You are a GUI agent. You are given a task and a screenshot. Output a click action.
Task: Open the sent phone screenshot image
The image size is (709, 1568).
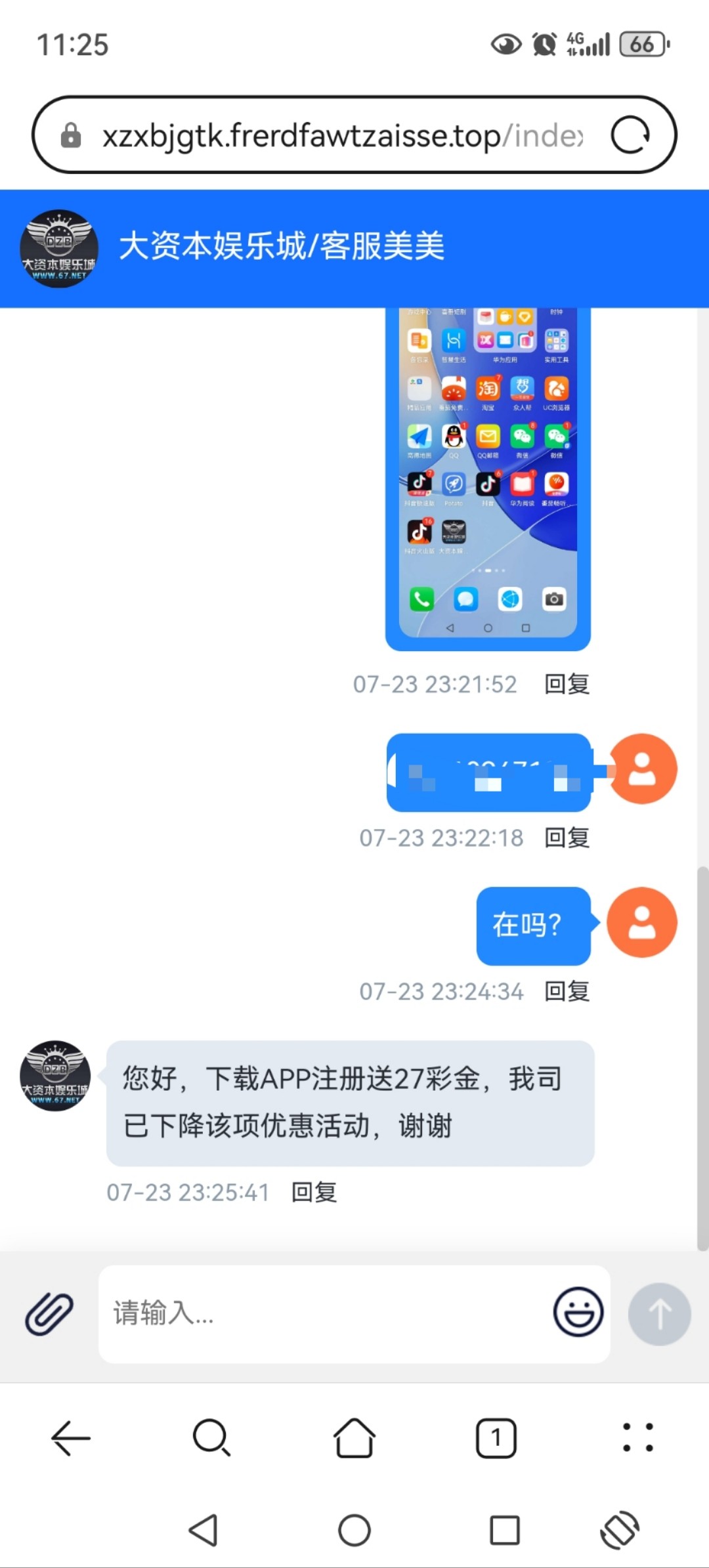(x=488, y=479)
